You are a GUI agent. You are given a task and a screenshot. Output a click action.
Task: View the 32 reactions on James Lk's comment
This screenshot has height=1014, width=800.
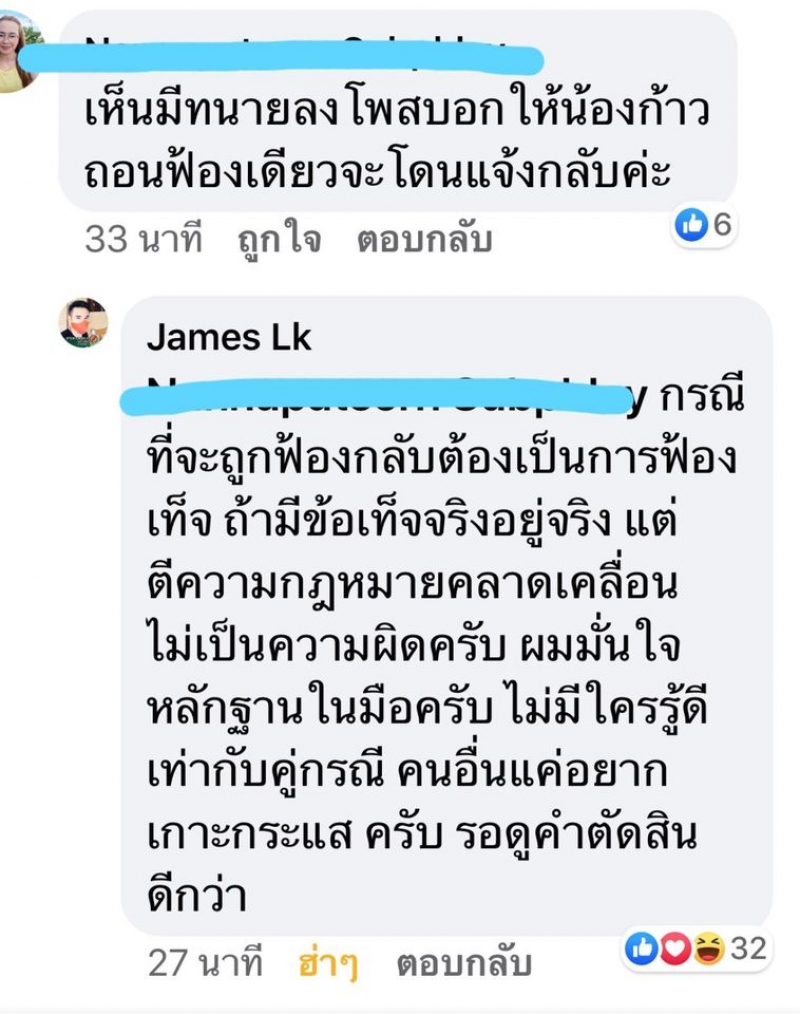696,948
